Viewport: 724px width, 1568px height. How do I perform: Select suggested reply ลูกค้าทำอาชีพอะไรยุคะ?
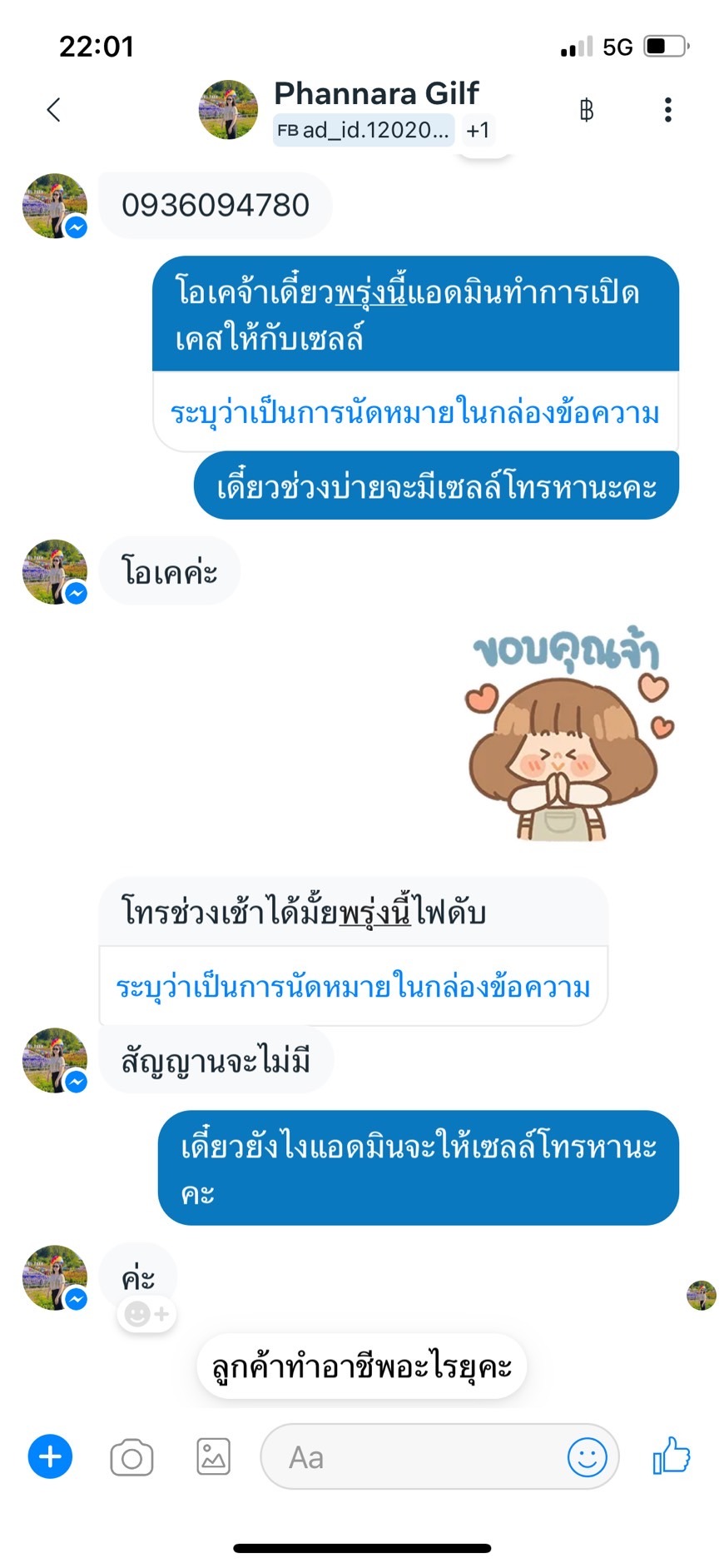pos(362,1366)
